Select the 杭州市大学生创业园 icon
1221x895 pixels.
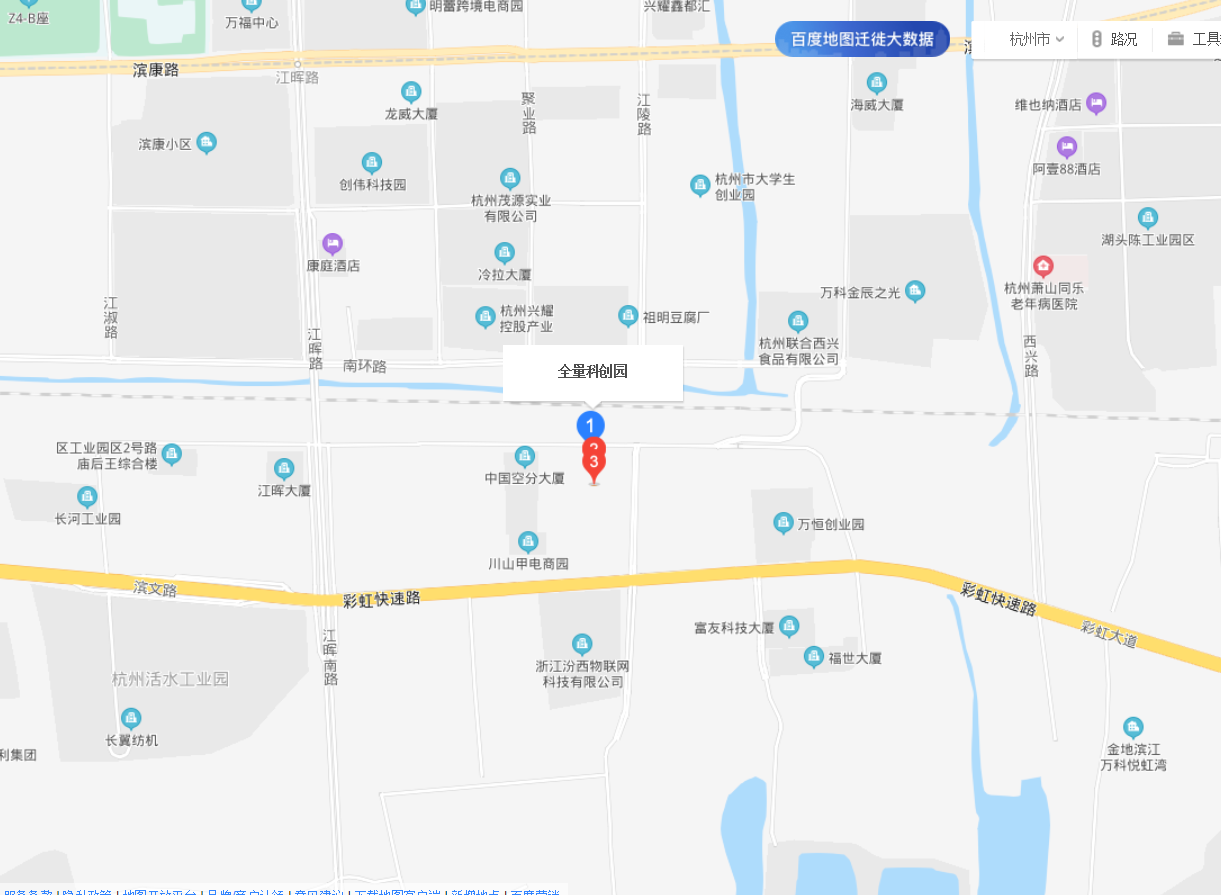700,185
